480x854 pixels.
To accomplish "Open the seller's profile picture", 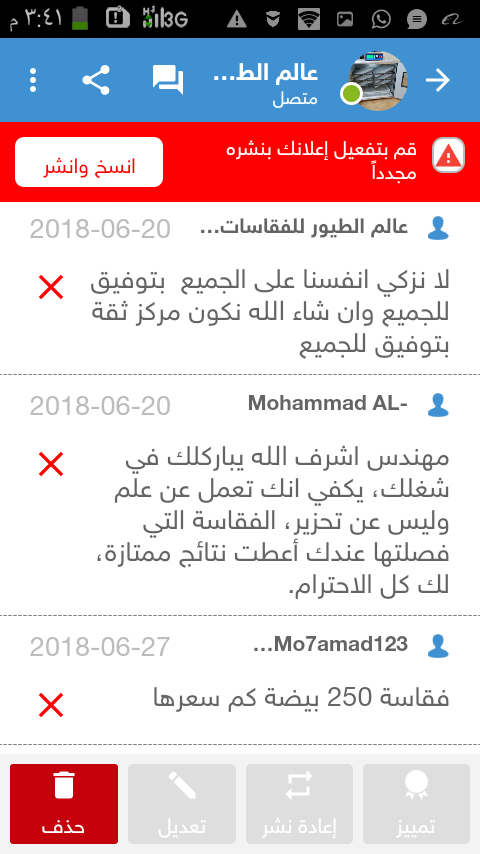I will (377, 81).
